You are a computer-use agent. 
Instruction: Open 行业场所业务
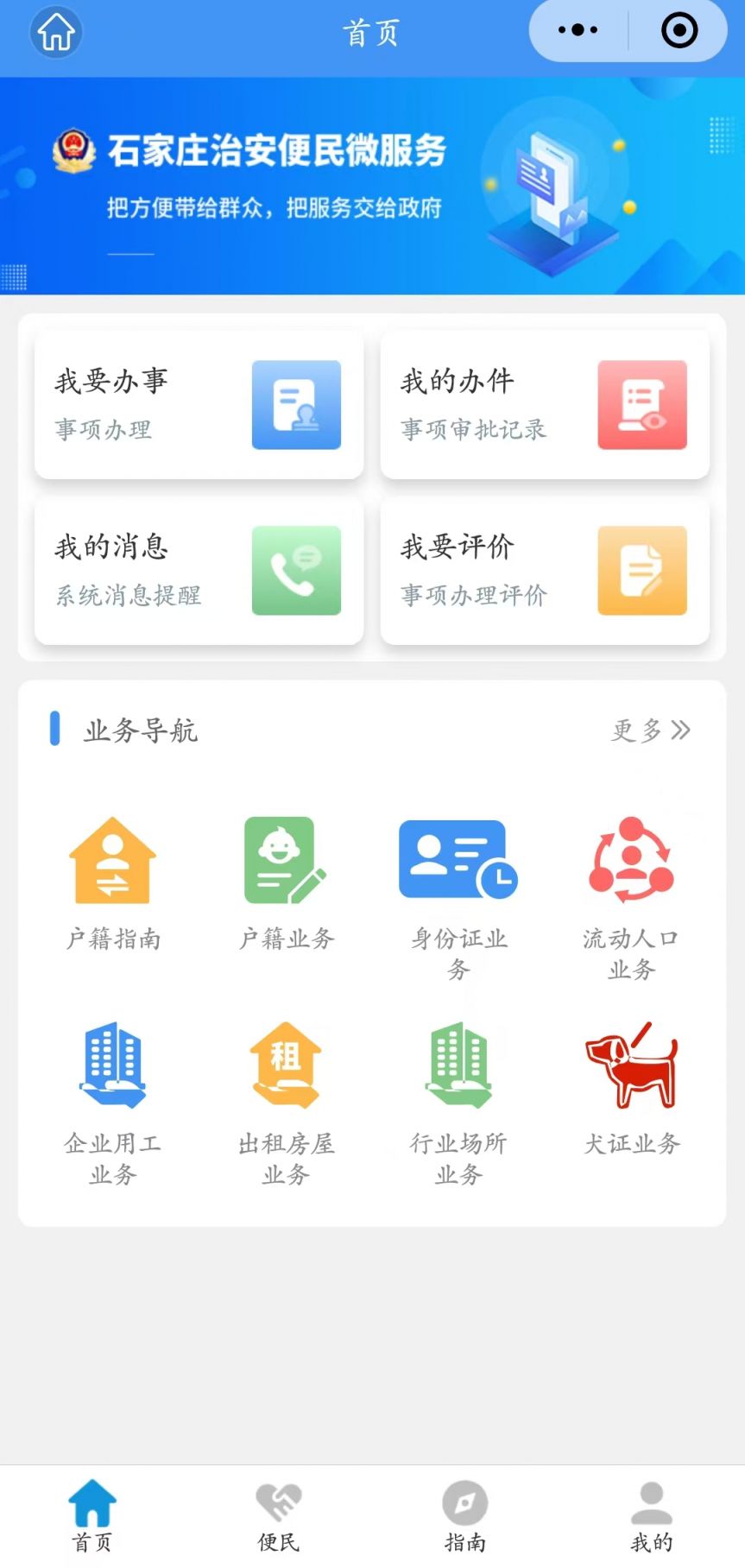tap(458, 1101)
